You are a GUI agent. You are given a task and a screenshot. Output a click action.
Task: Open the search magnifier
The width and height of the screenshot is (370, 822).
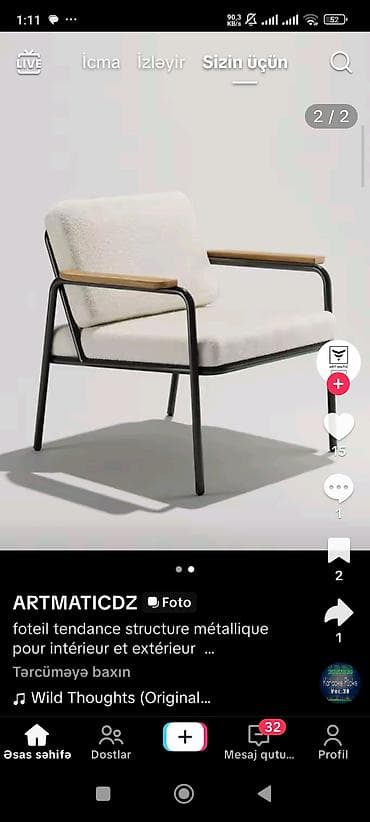click(x=341, y=63)
